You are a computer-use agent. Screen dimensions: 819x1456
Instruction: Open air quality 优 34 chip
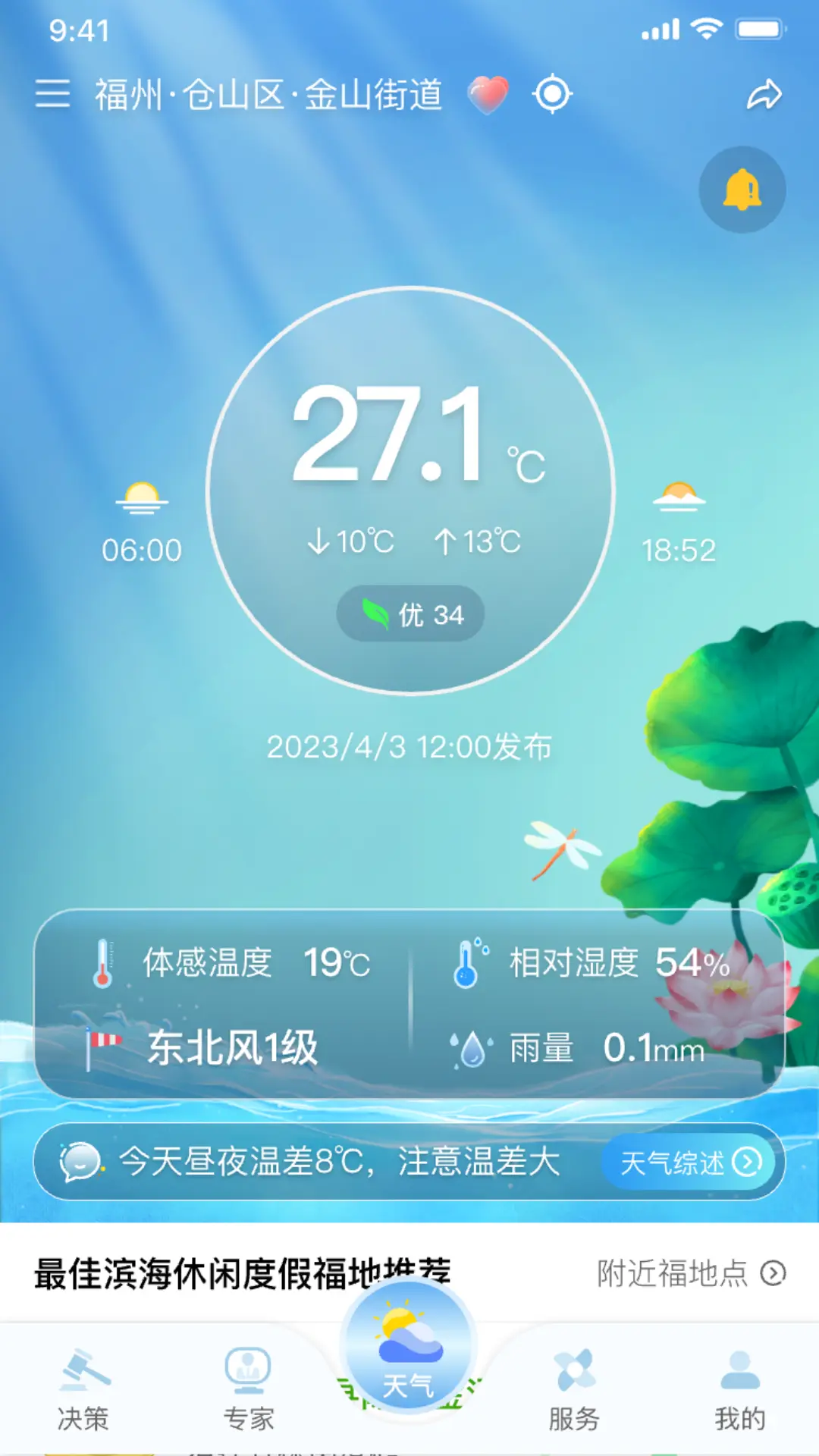tap(410, 613)
